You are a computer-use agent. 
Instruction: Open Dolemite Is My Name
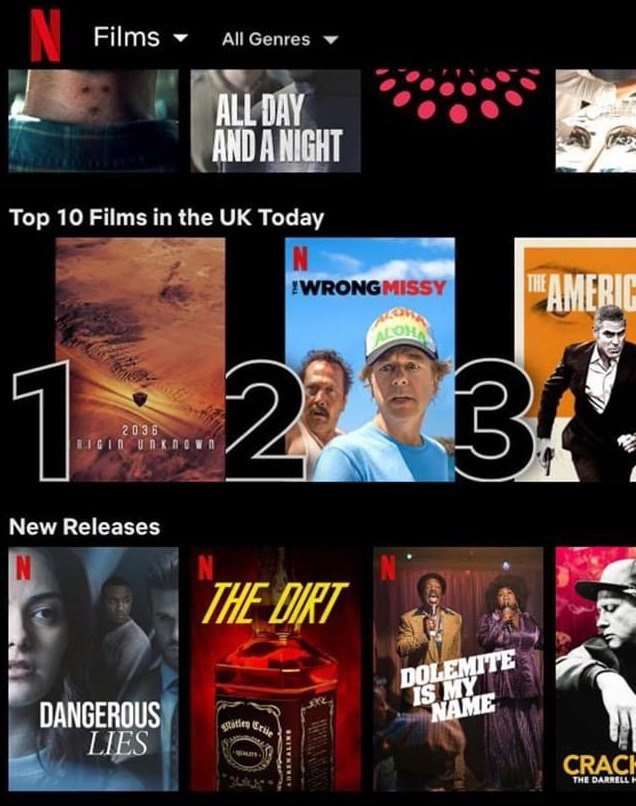[x=458, y=668]
